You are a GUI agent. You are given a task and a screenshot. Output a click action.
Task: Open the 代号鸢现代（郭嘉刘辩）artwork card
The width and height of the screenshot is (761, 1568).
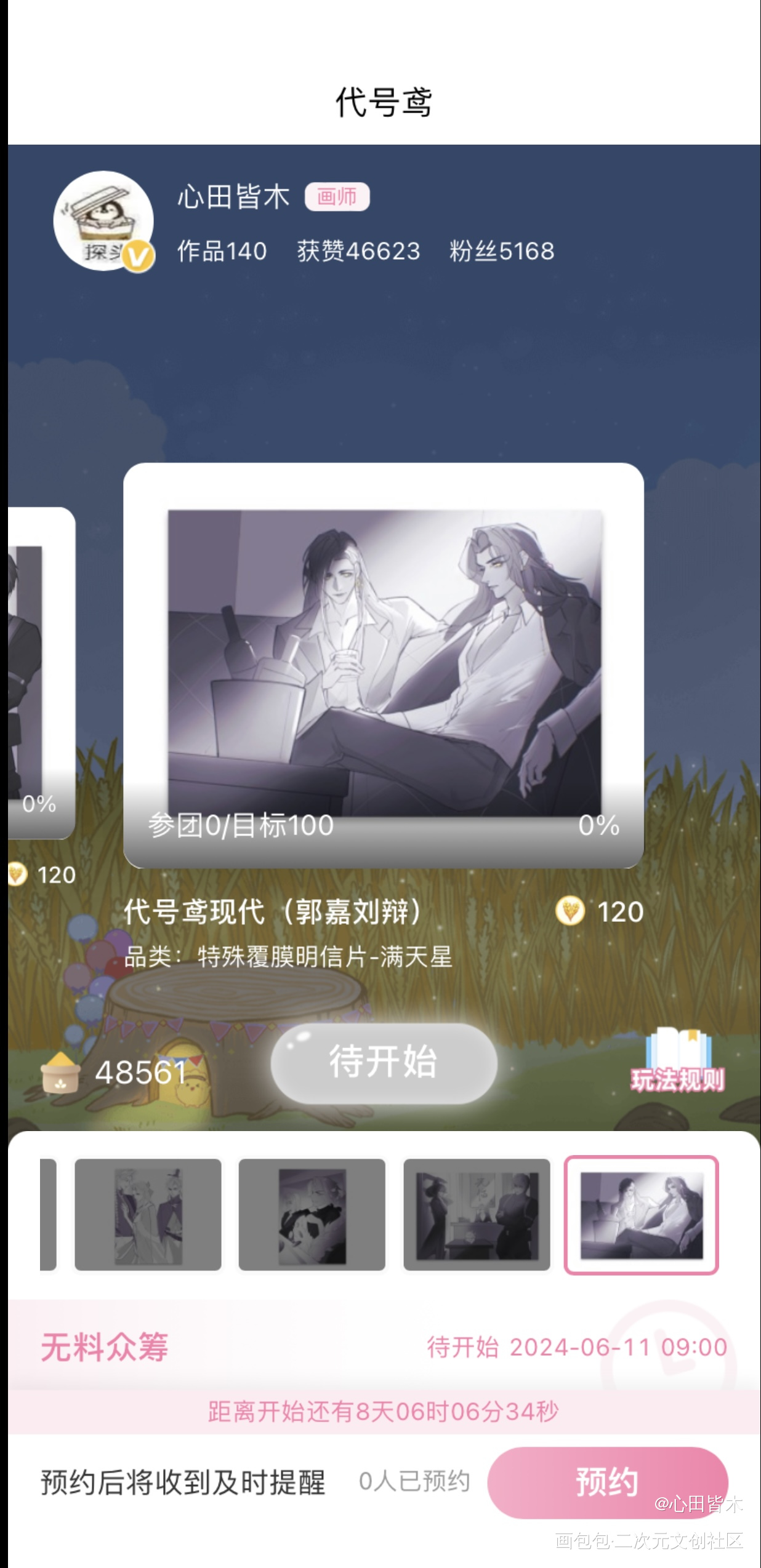384,665
